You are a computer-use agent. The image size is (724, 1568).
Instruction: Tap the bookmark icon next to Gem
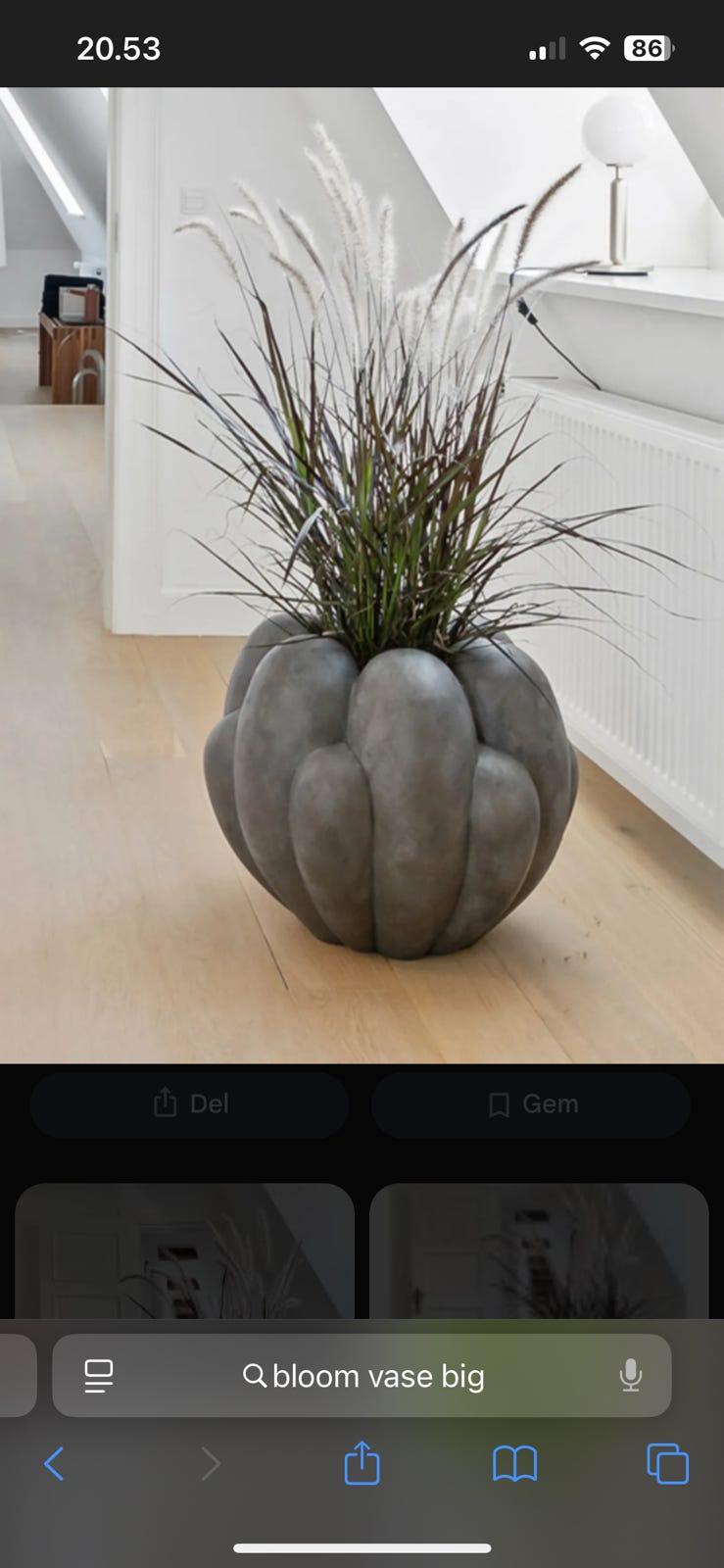[x=500, y=1103]
